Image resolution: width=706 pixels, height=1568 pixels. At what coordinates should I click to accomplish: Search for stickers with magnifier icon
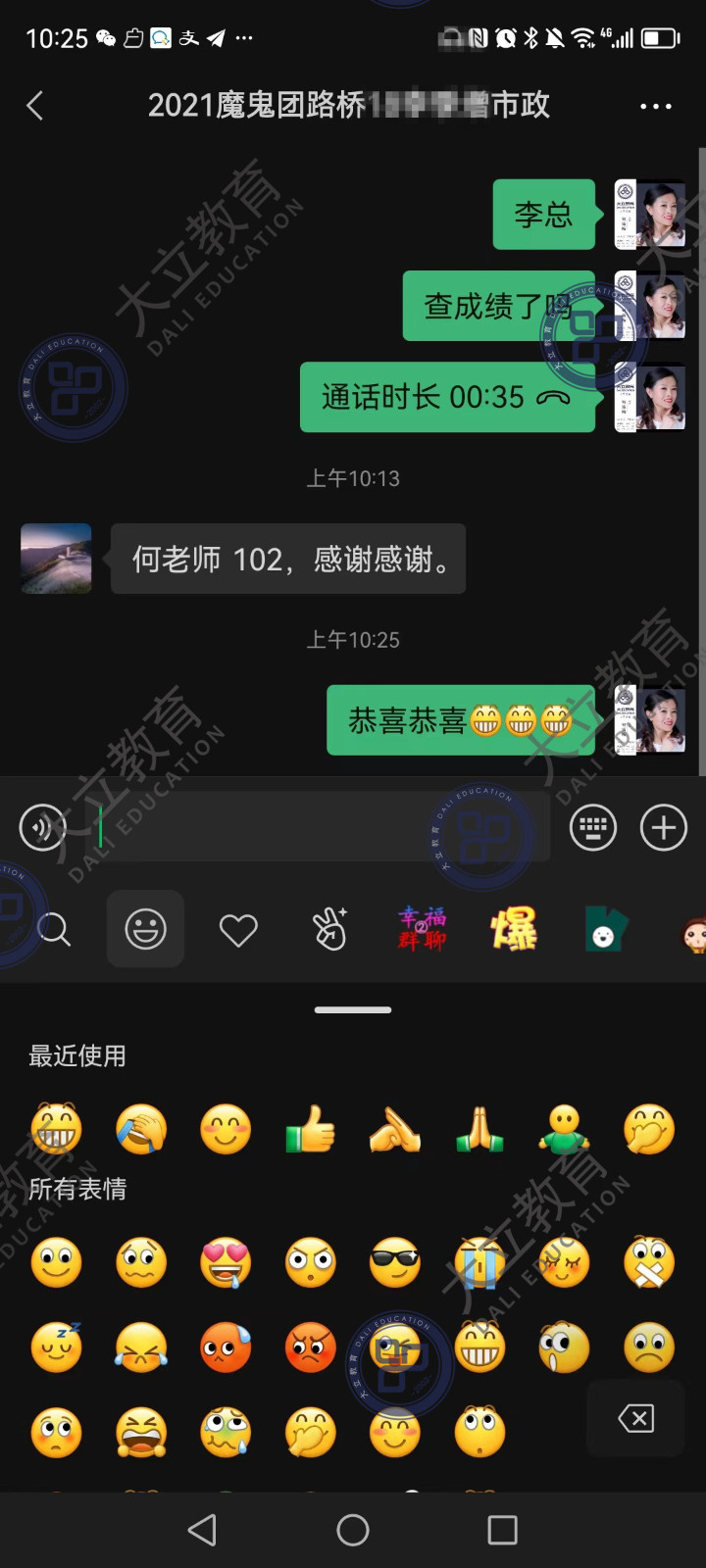tap(54, 929)
